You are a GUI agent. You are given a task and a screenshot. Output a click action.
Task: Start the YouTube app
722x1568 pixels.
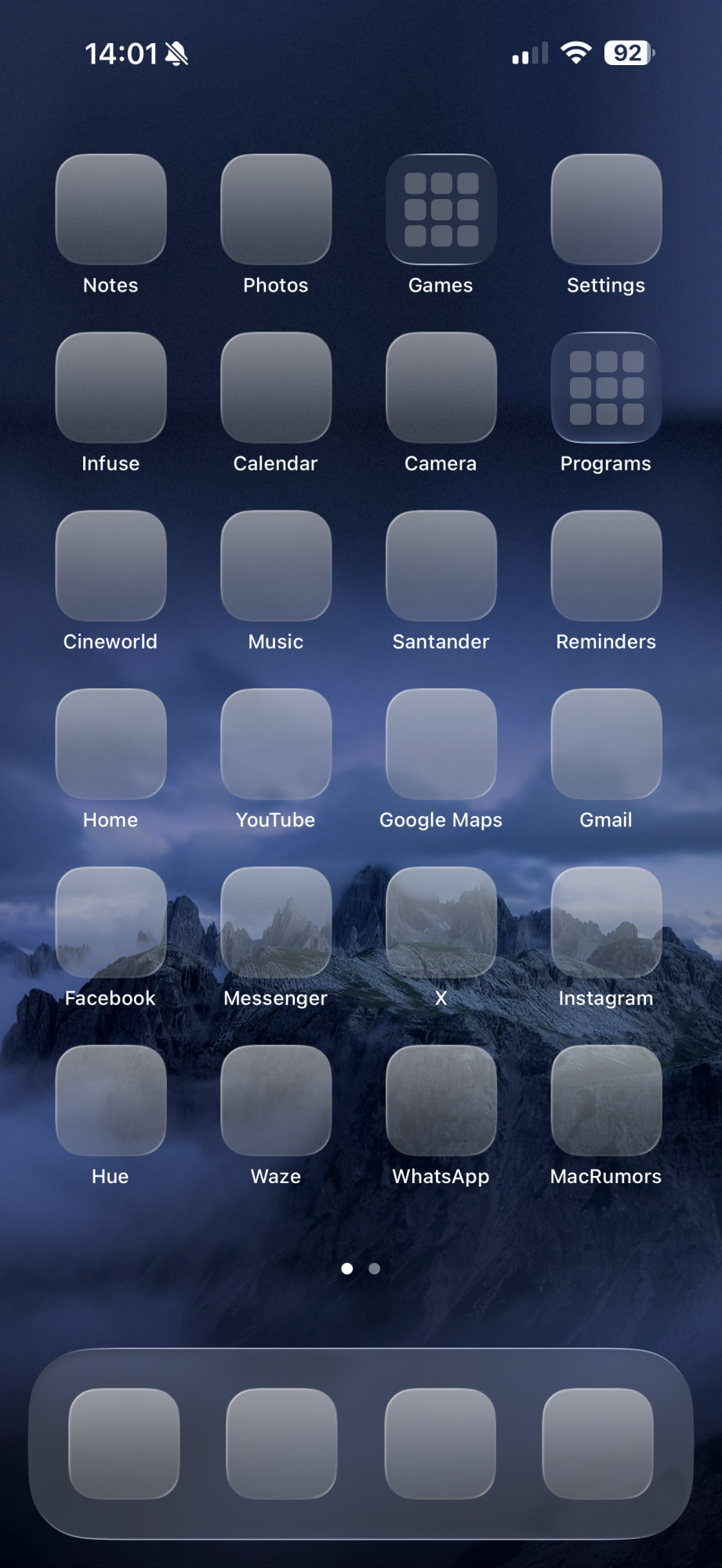coord(275,743)
